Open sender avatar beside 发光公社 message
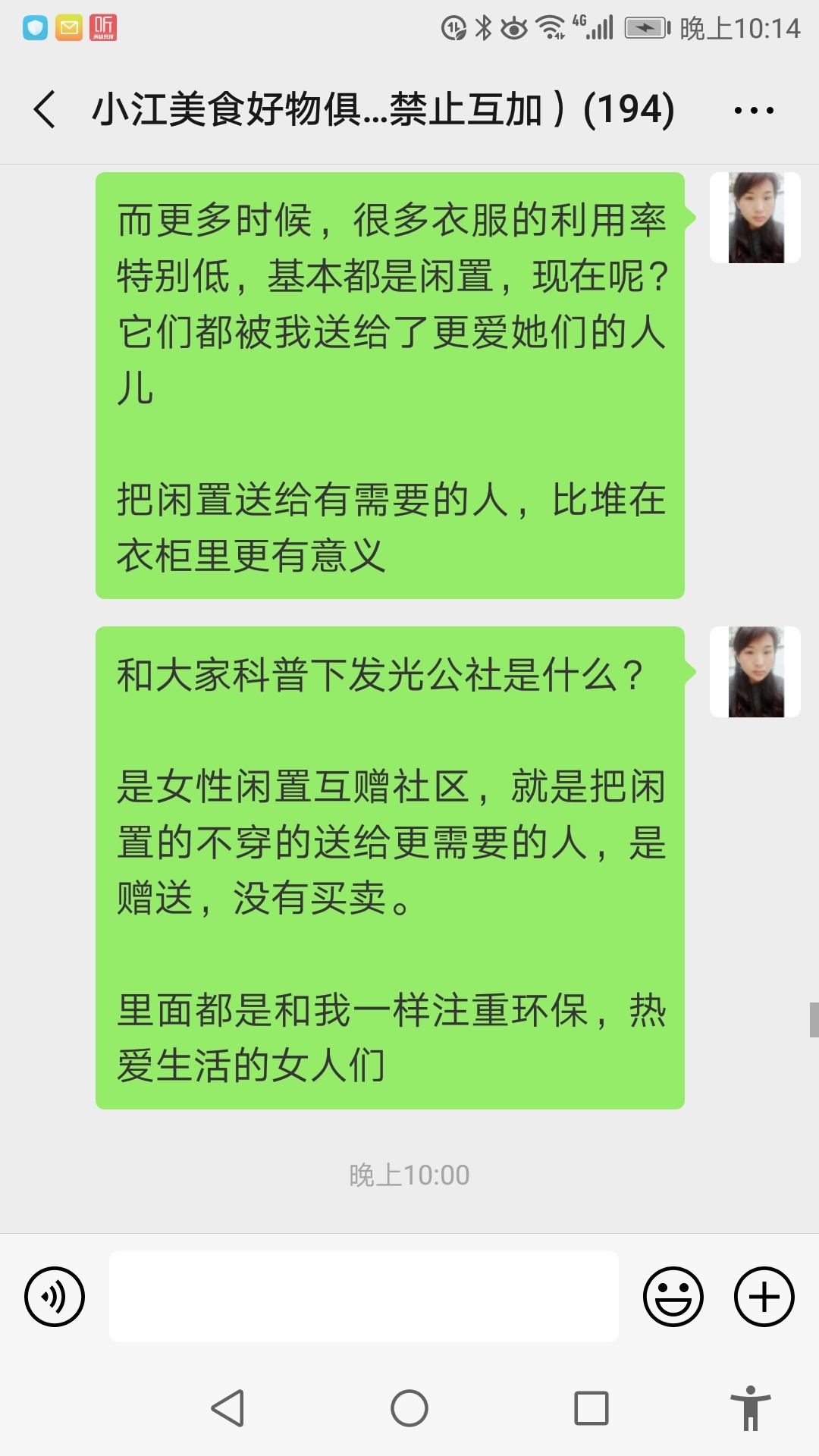This screenshot has width=819, height=1456. click(755, 672)
